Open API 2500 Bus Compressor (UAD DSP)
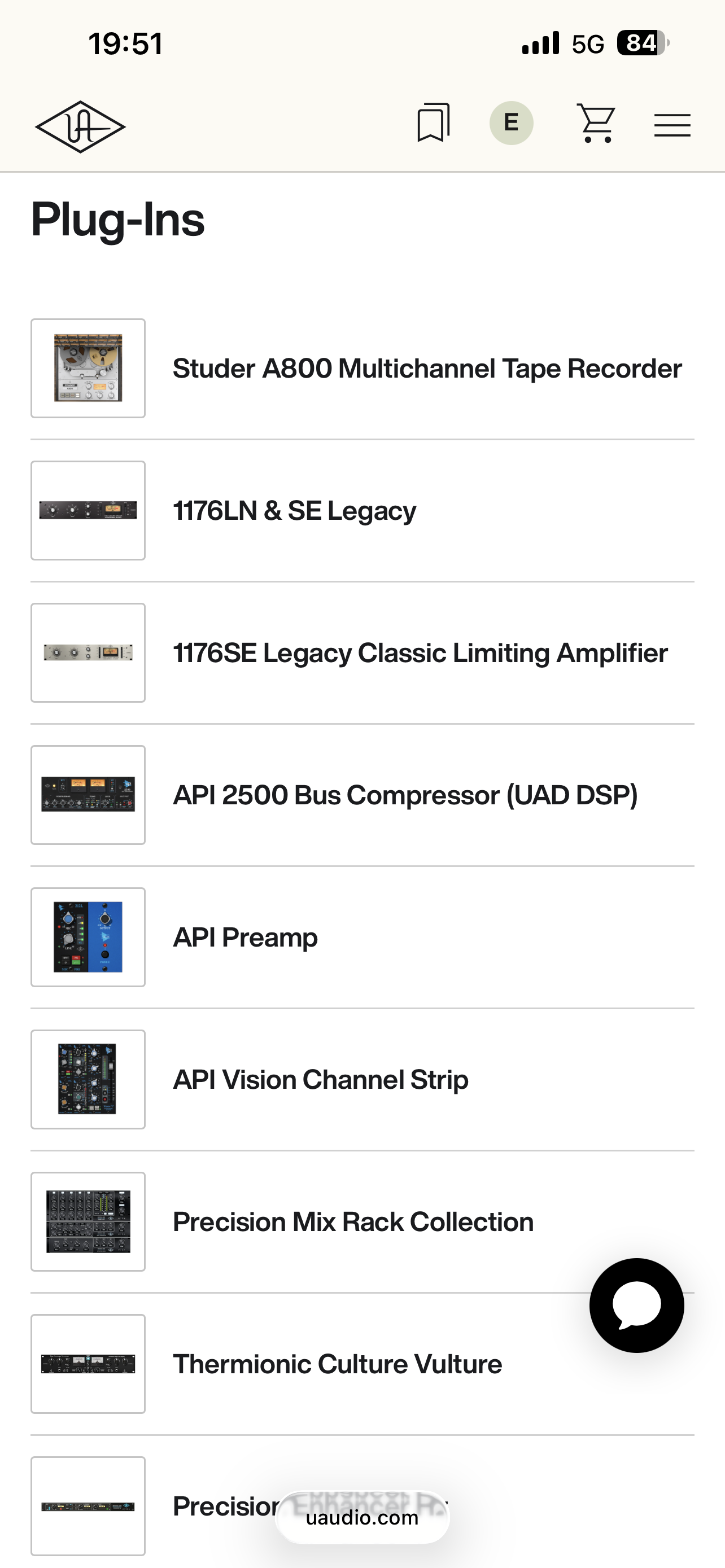 click(405, 795)
